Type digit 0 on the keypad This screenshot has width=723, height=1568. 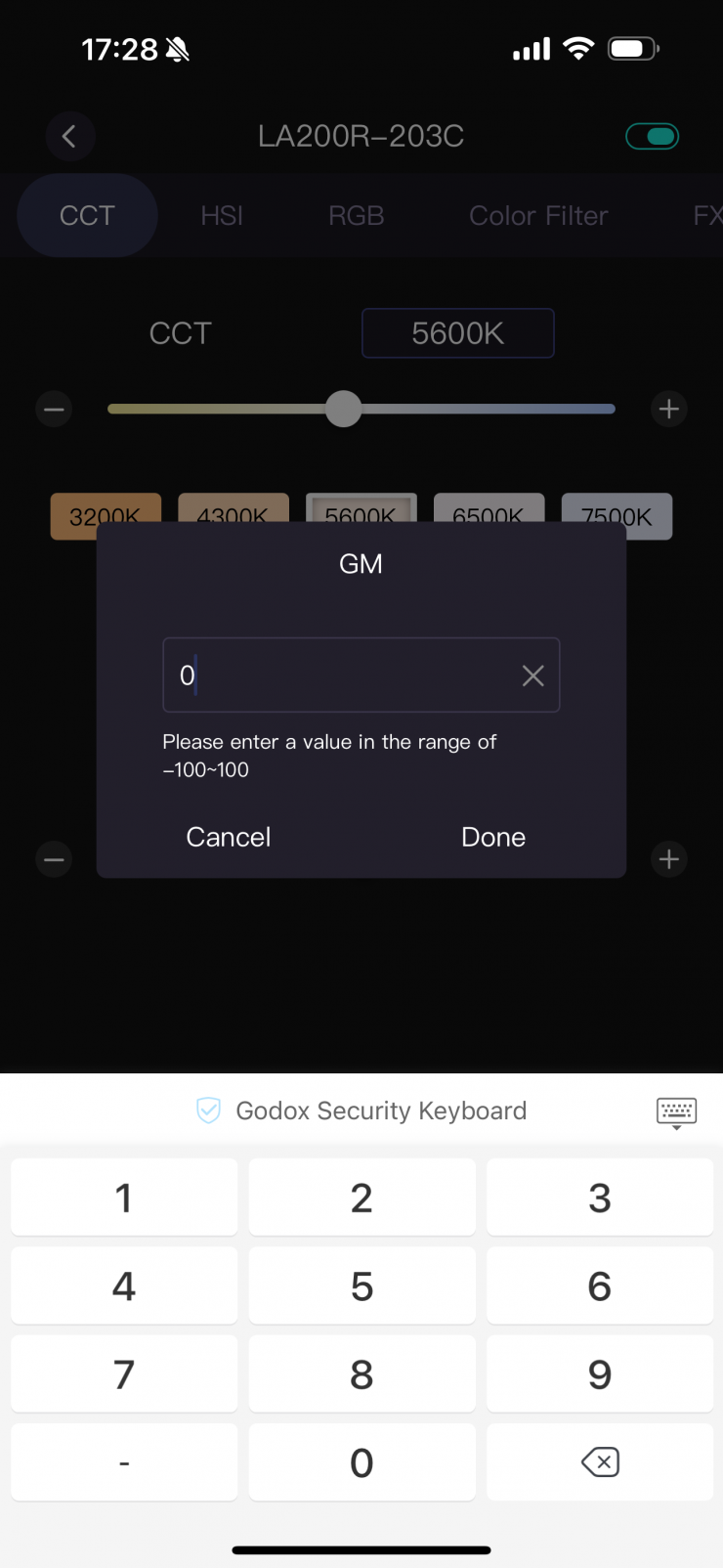tap(361, 1462)
